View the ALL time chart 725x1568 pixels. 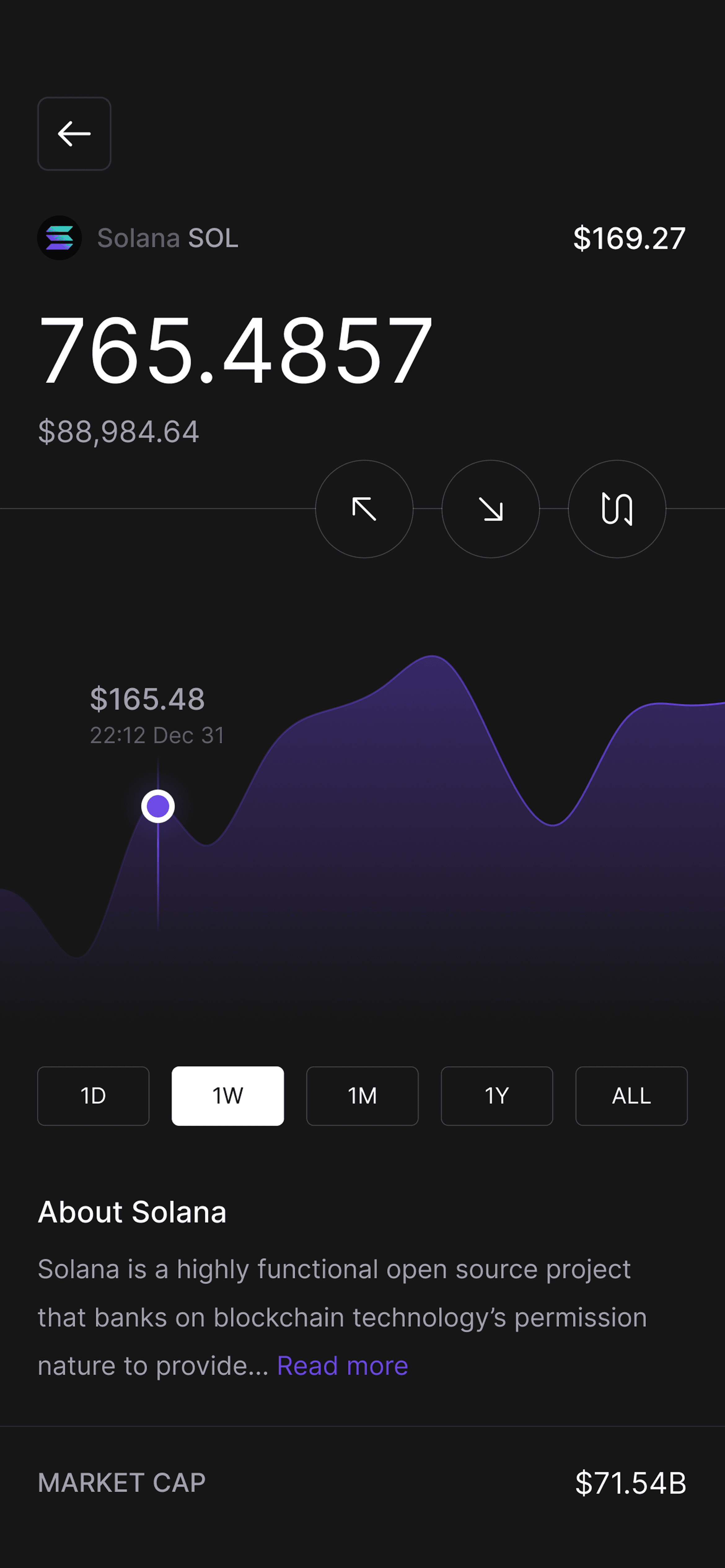click(632, 1096)
